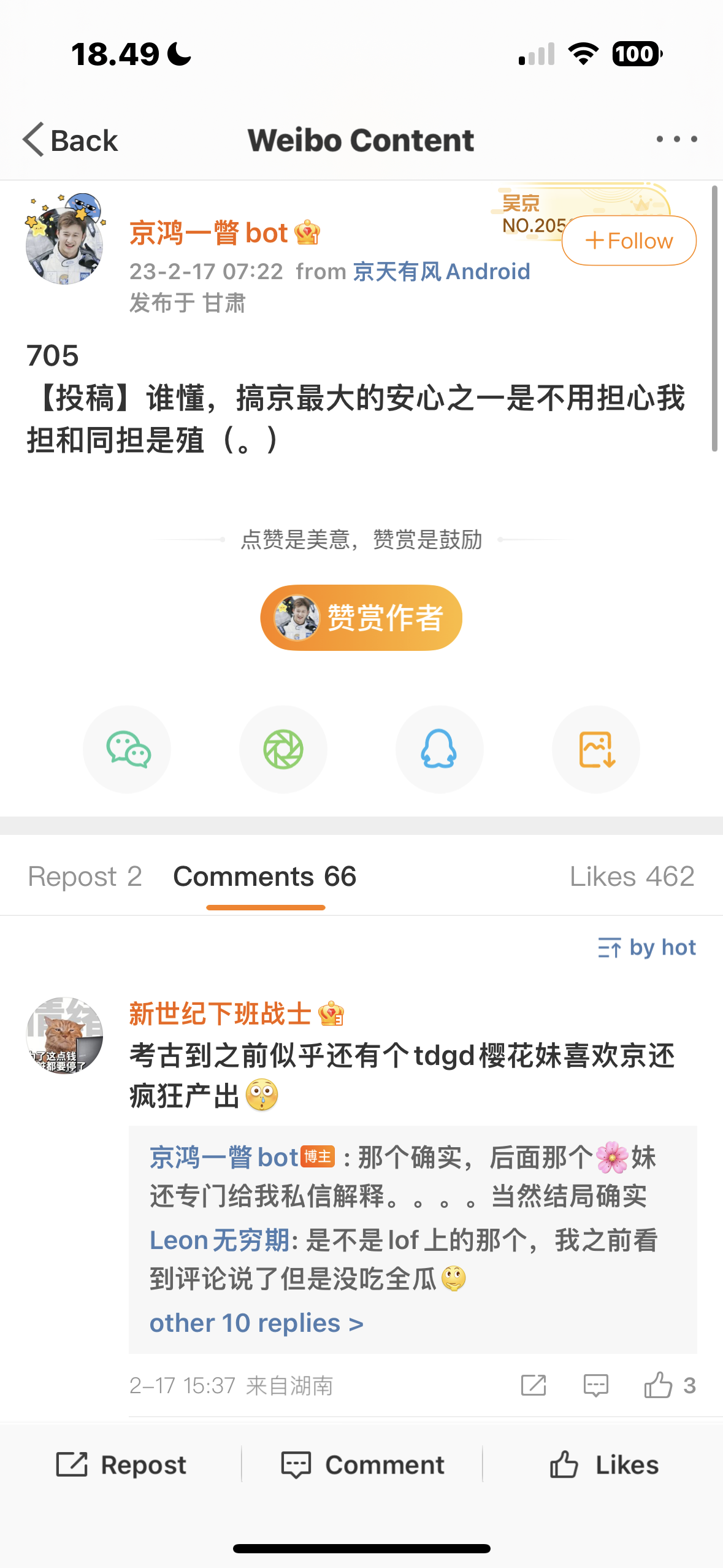
Task: Like this Weibo post from the bottom bar
Action: (603, 1465)
